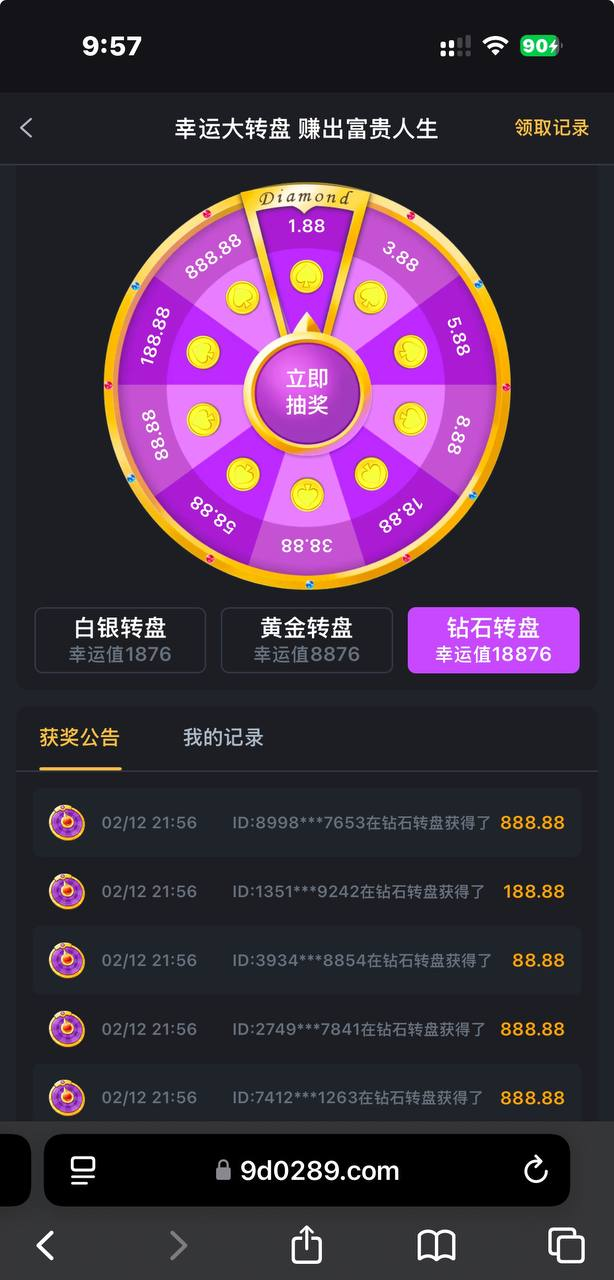Show the 获奖公告 tab
Screen dimensions: 614x1280
[80, 738]
